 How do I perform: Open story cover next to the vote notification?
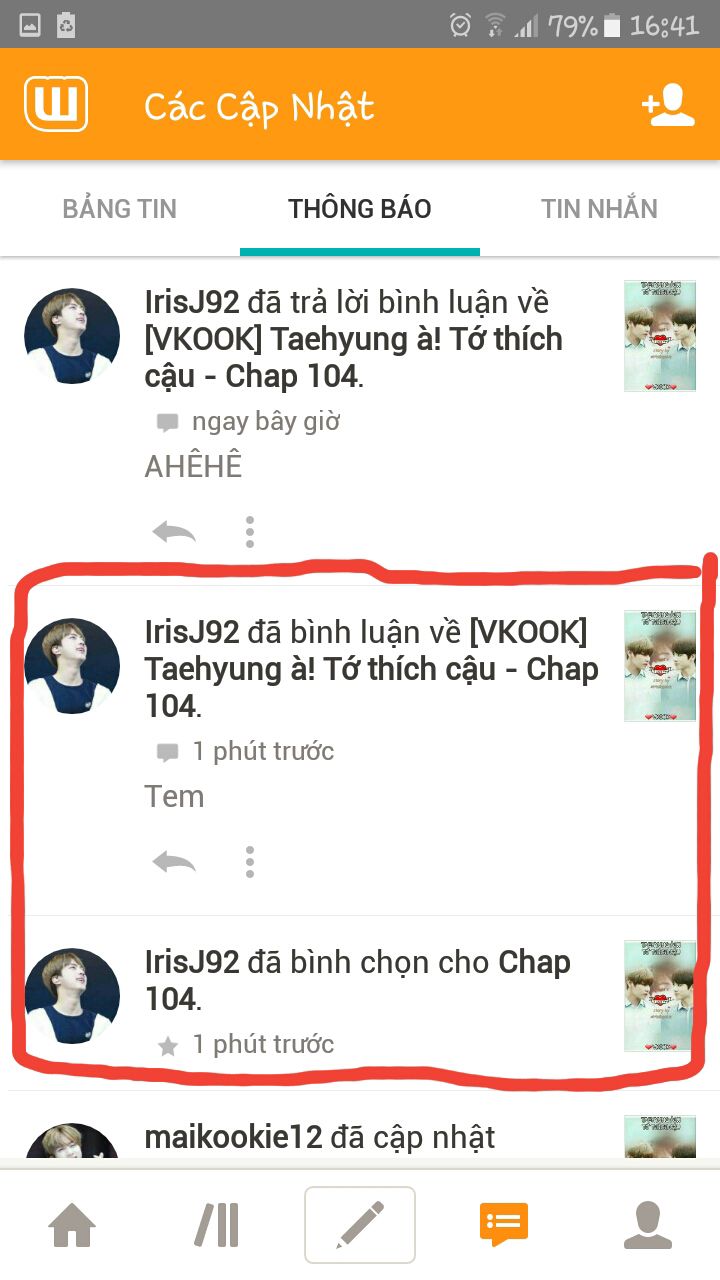tap(659, 996)
